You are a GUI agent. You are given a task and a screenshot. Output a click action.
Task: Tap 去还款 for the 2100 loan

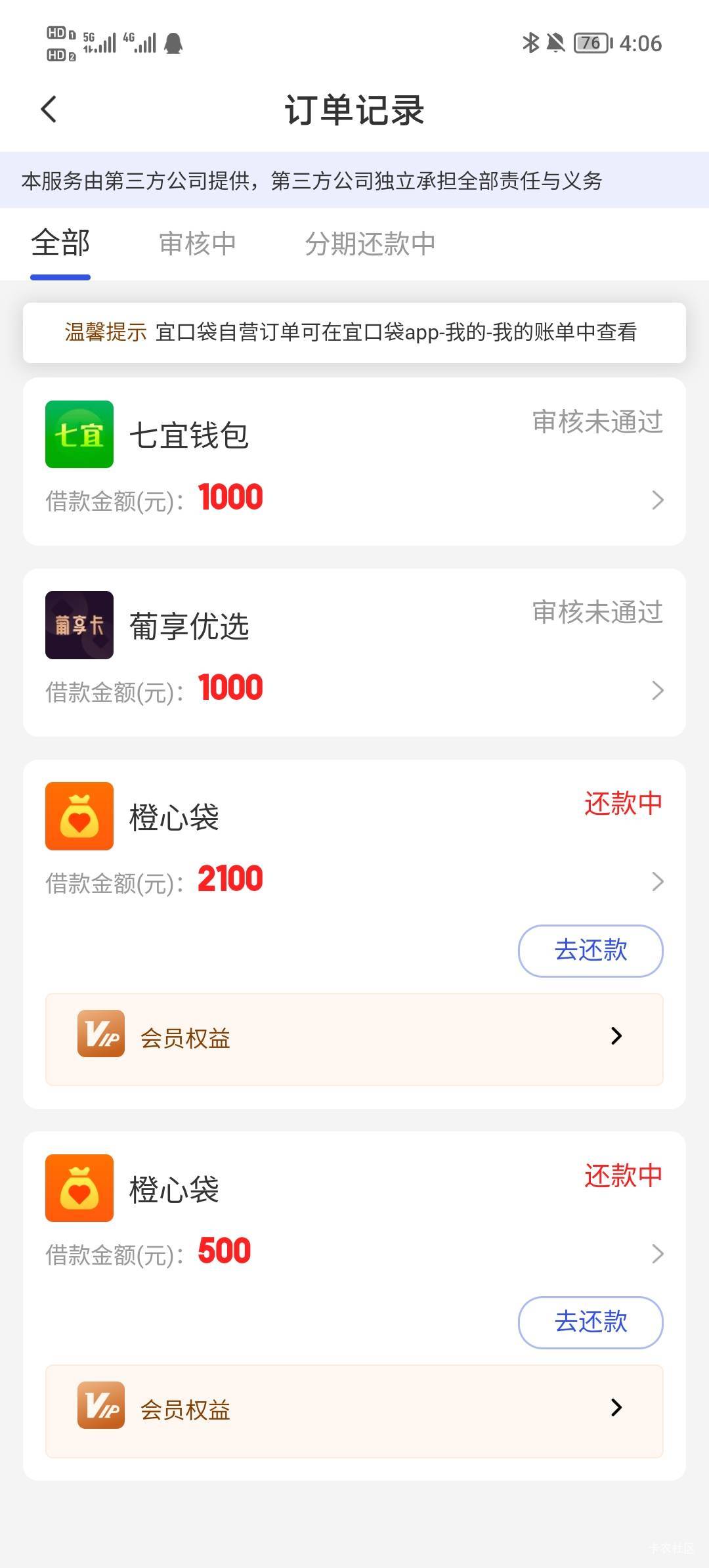(x=591, y=950)
